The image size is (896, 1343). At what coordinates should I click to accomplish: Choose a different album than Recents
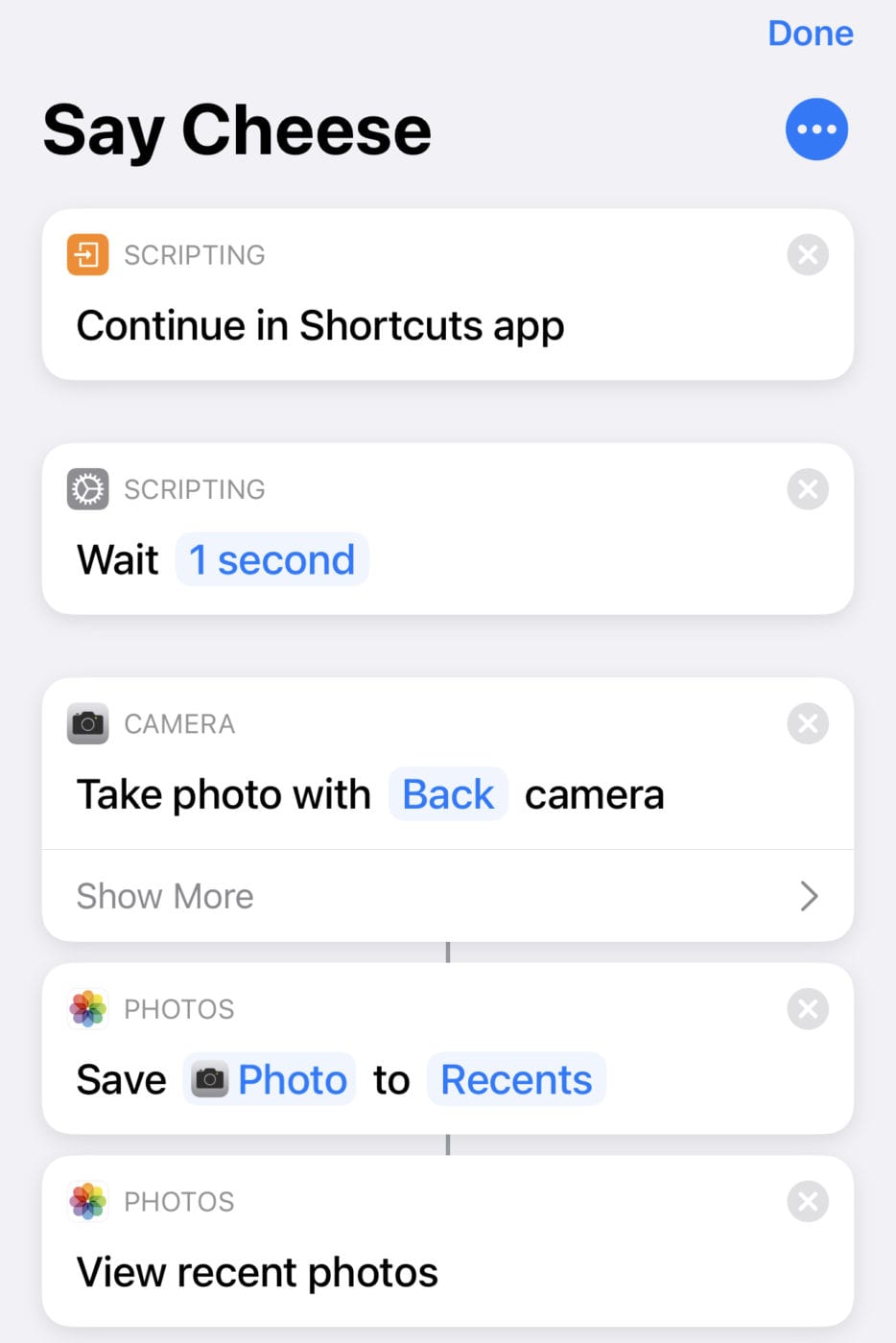tap(516, 1080)
